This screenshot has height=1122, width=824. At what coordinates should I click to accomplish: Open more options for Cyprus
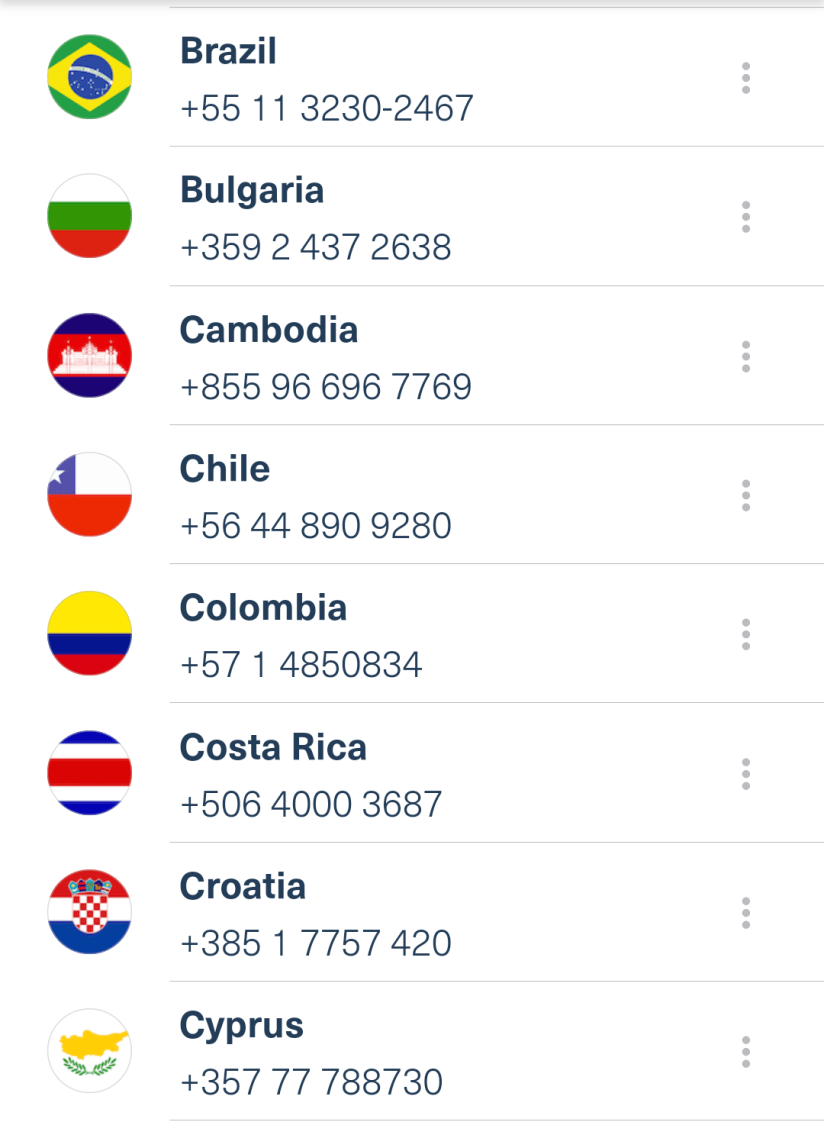[x=745, y=1051]
